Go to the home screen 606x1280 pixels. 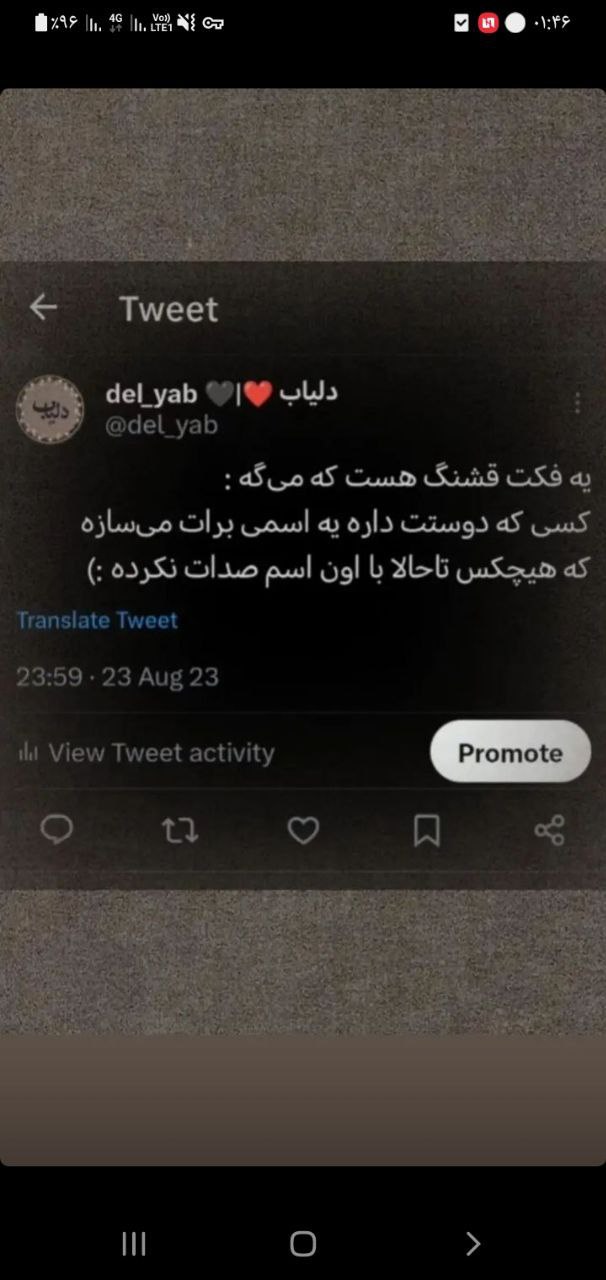[303, 1243]
